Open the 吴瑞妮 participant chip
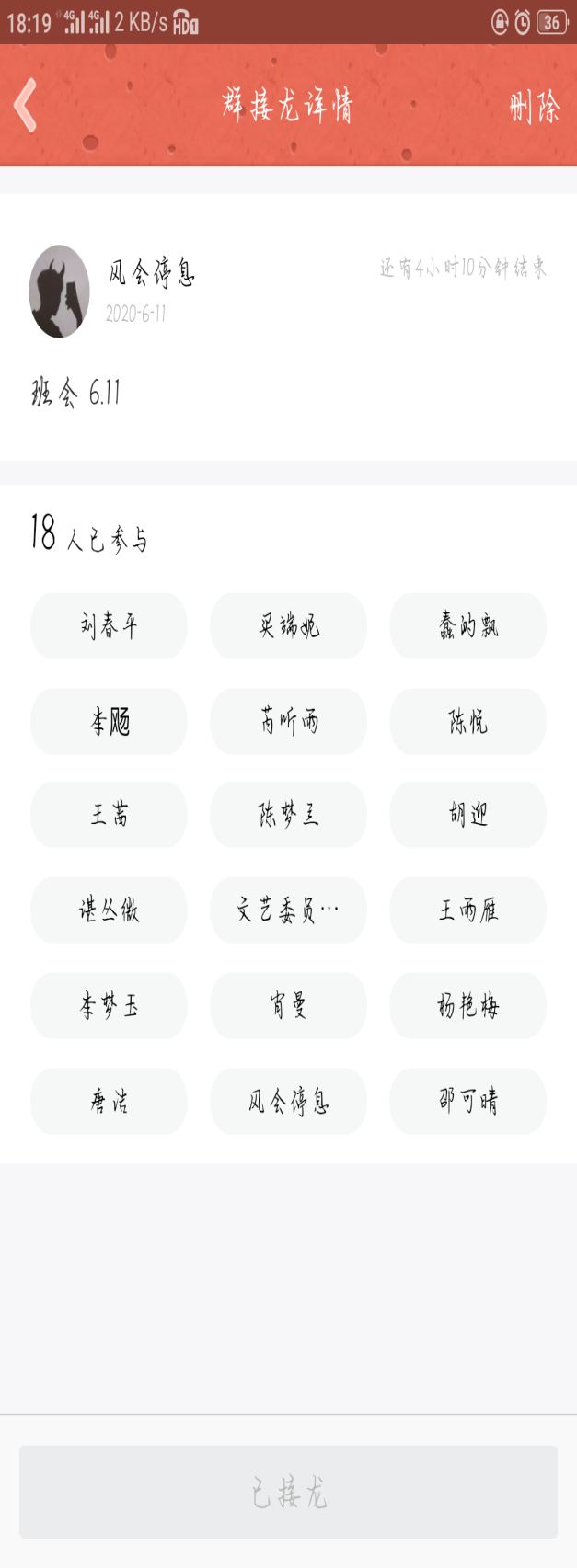 [288, 626]
